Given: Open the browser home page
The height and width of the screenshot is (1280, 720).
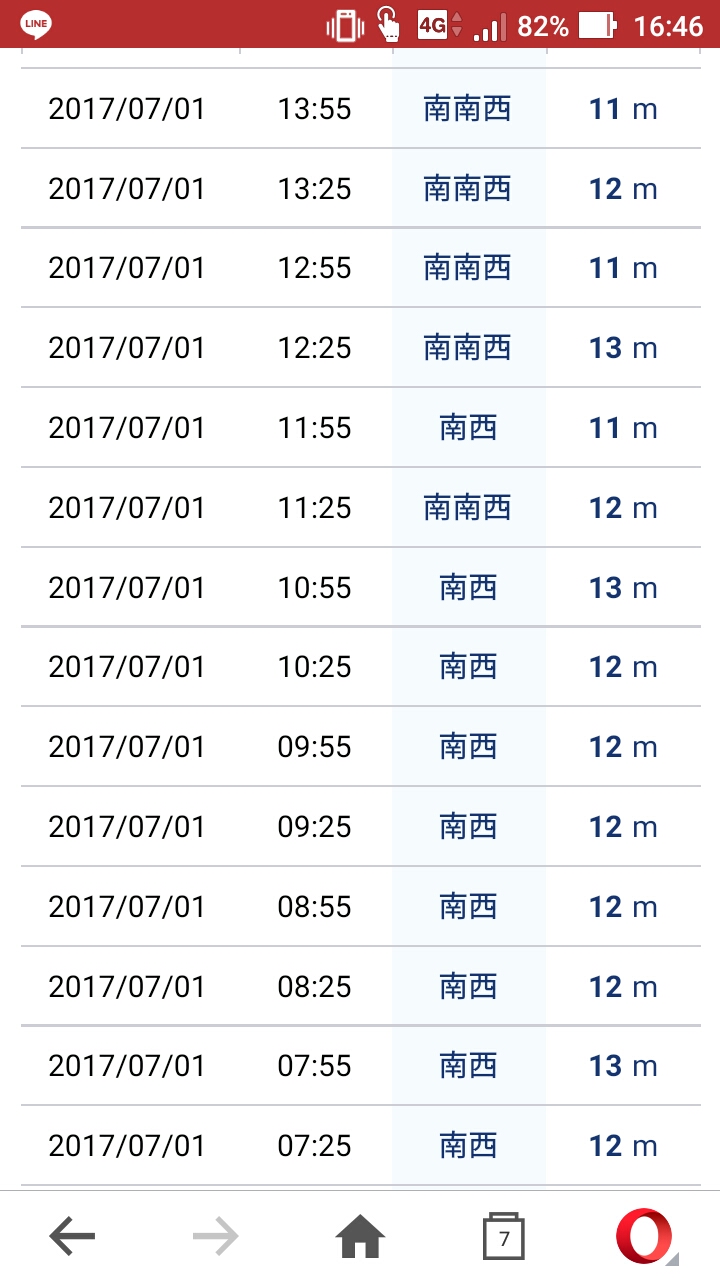Looking at the screenshot, I should point(360,1237).
